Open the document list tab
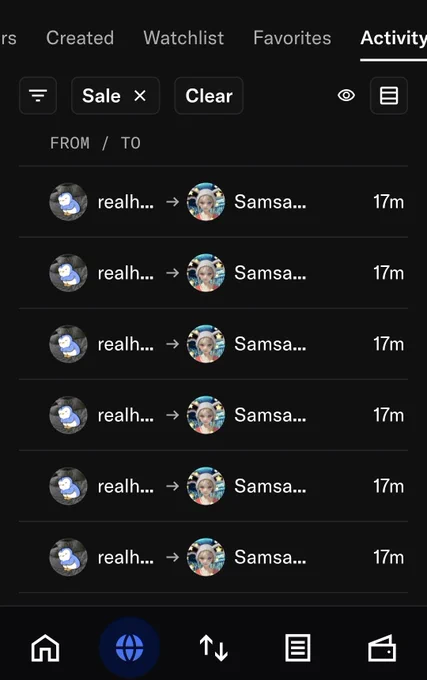 (x=298, y=647)
